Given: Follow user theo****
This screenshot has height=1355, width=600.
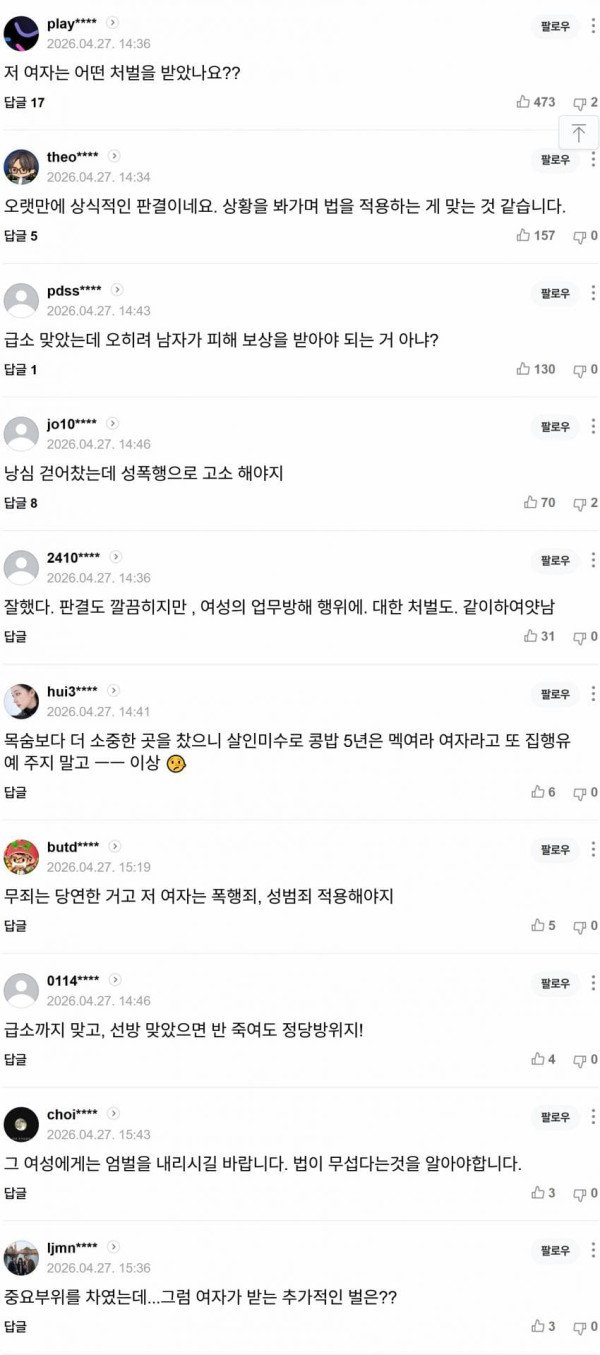Looking at the screenshot, I should click(x=555, y=160).
